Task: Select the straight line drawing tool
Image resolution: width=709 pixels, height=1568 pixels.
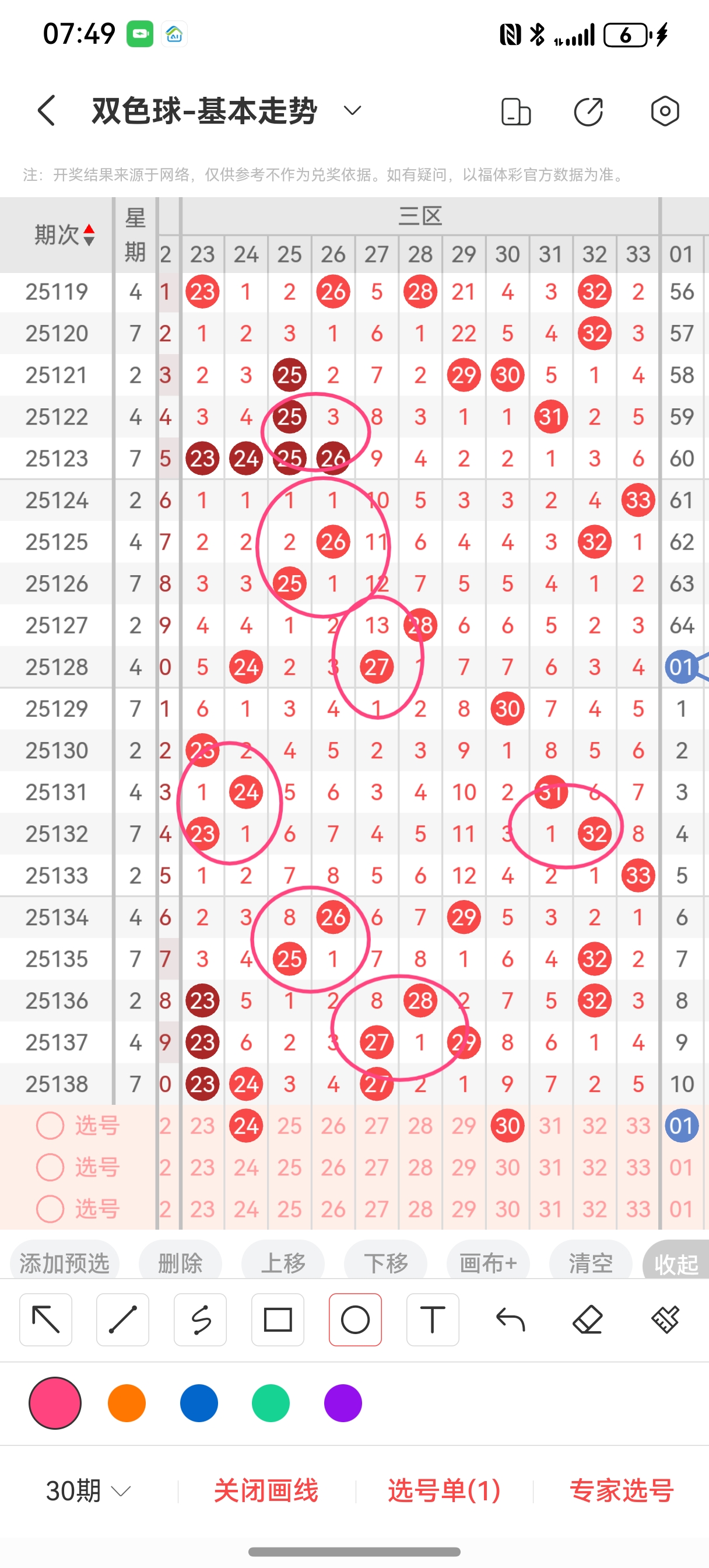Action: tap(123, 1319)
